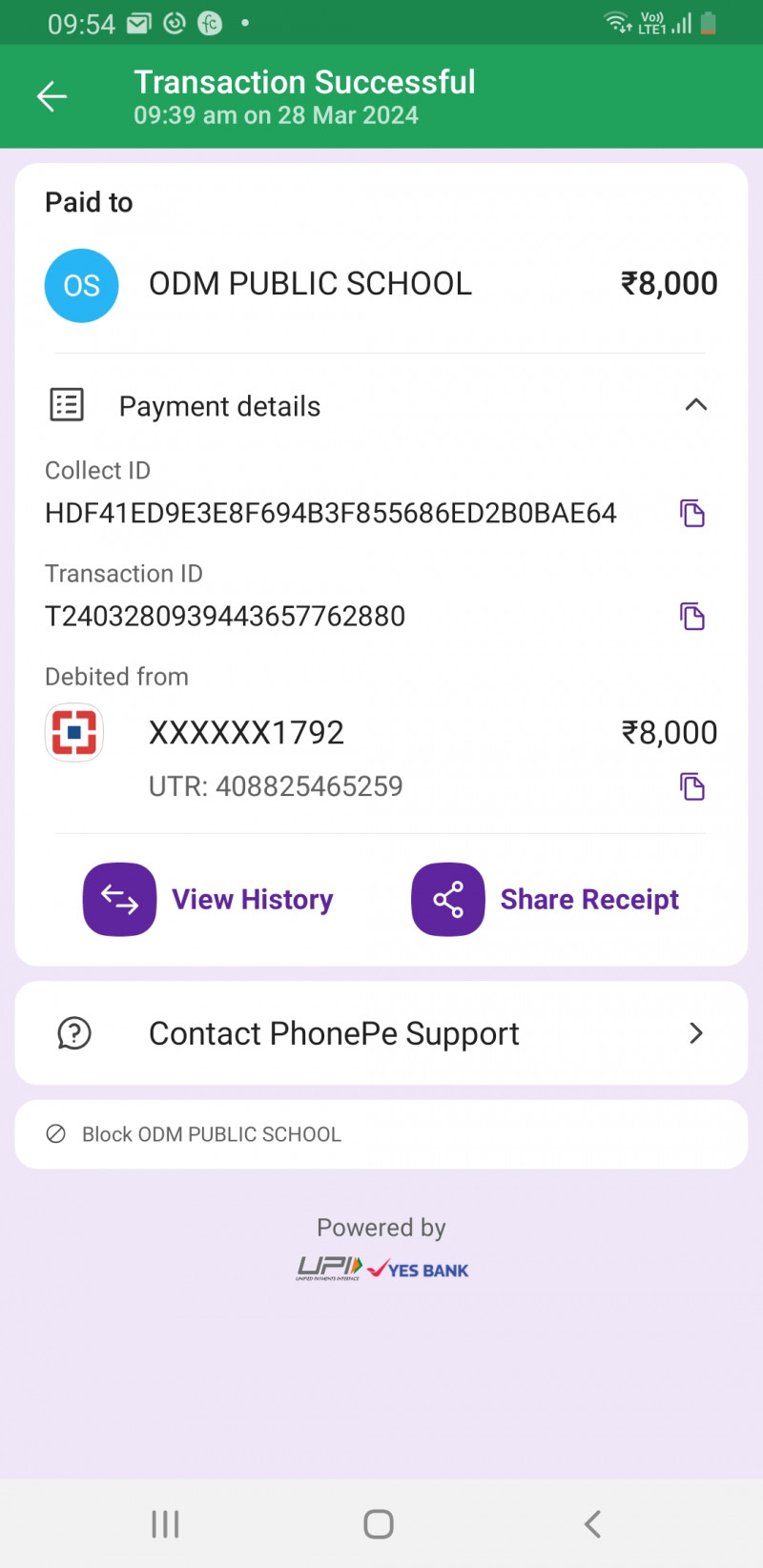Share the payment receipt
The width and height of the screenshot is (763, 1568).
point(545,899)
